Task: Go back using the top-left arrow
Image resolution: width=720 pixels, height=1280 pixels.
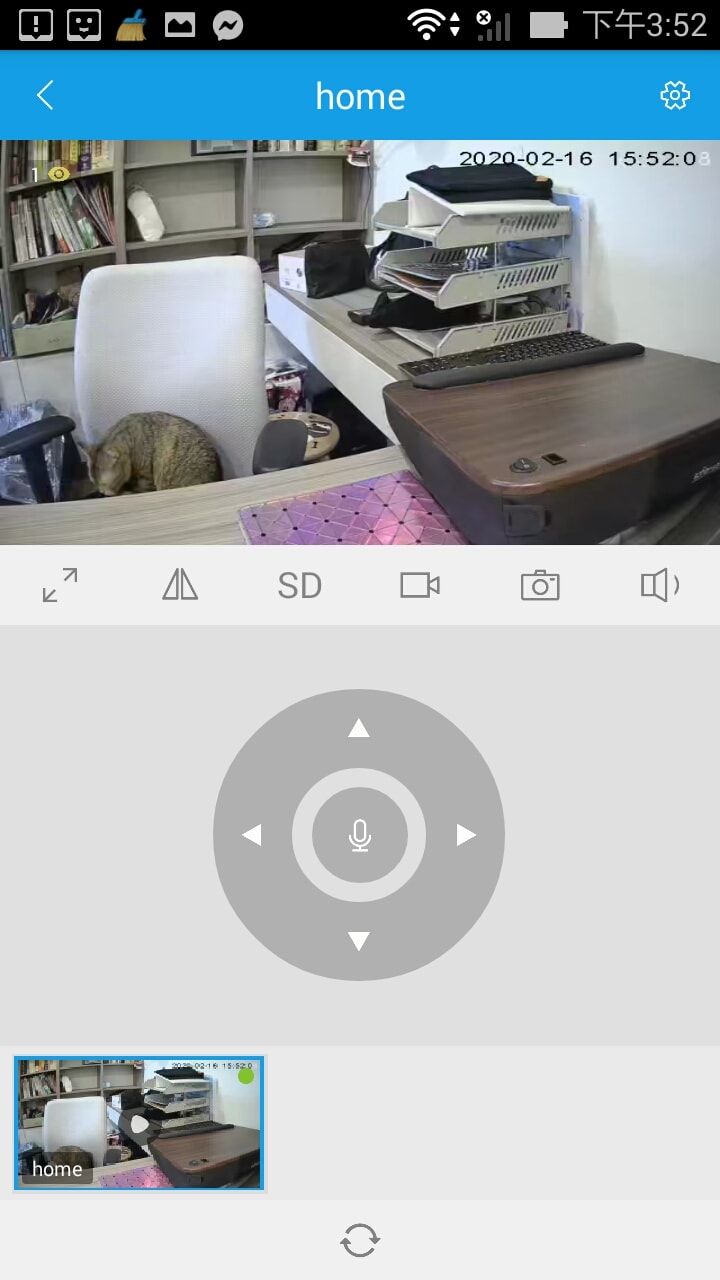Action: 45,96
